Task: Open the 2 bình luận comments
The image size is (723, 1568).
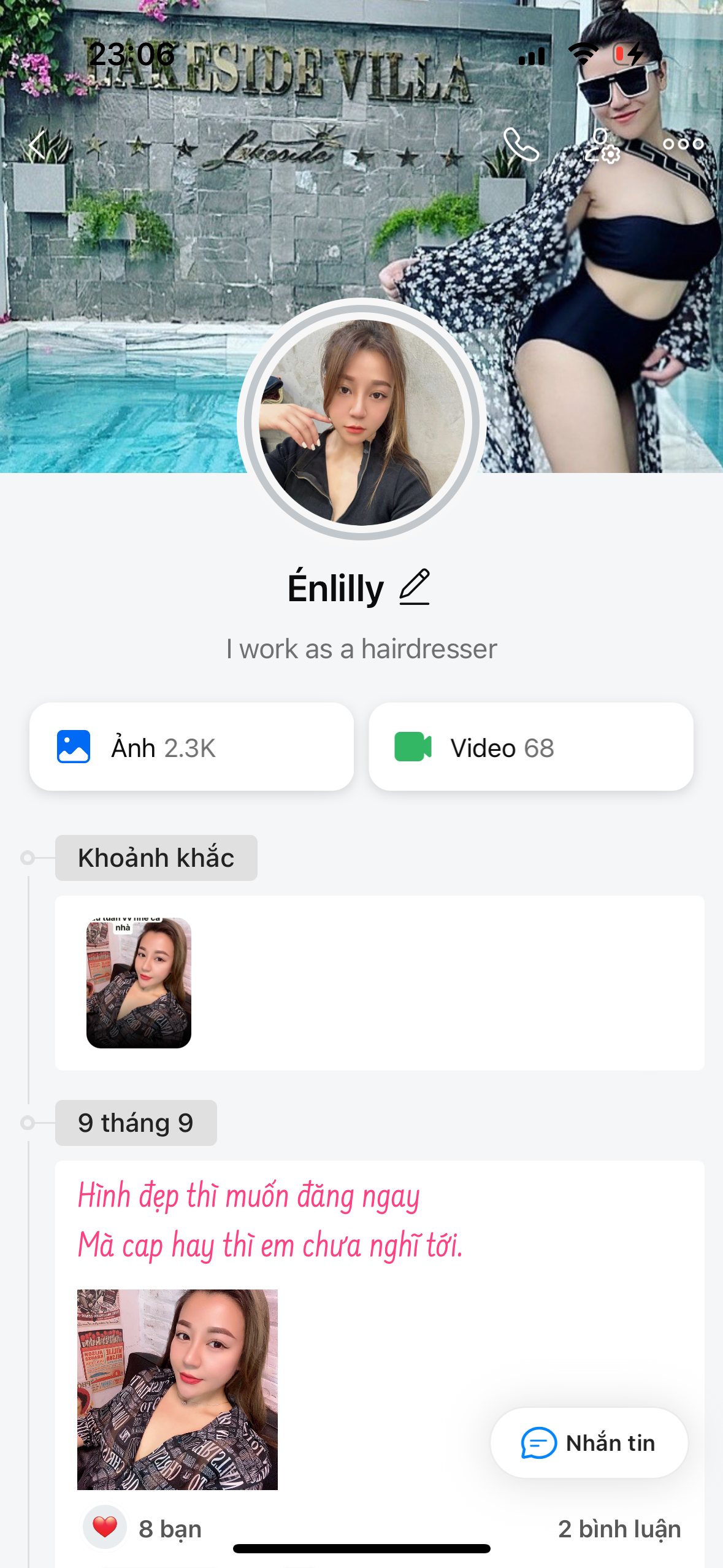Action: coord(619,1529)
